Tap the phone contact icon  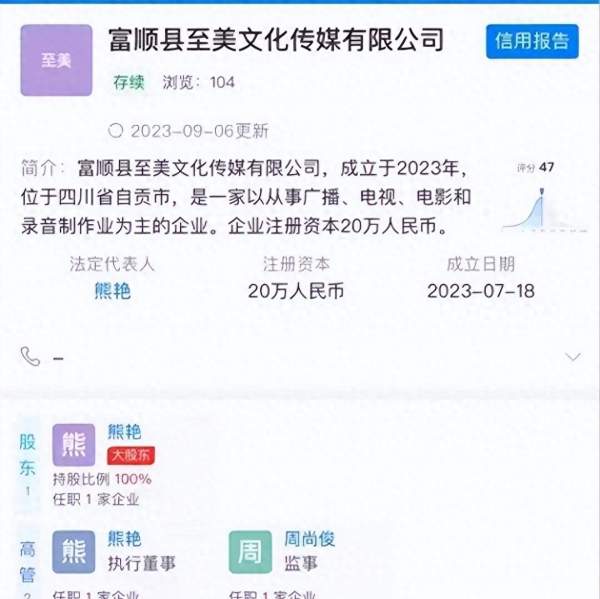(x=30, y=357)
